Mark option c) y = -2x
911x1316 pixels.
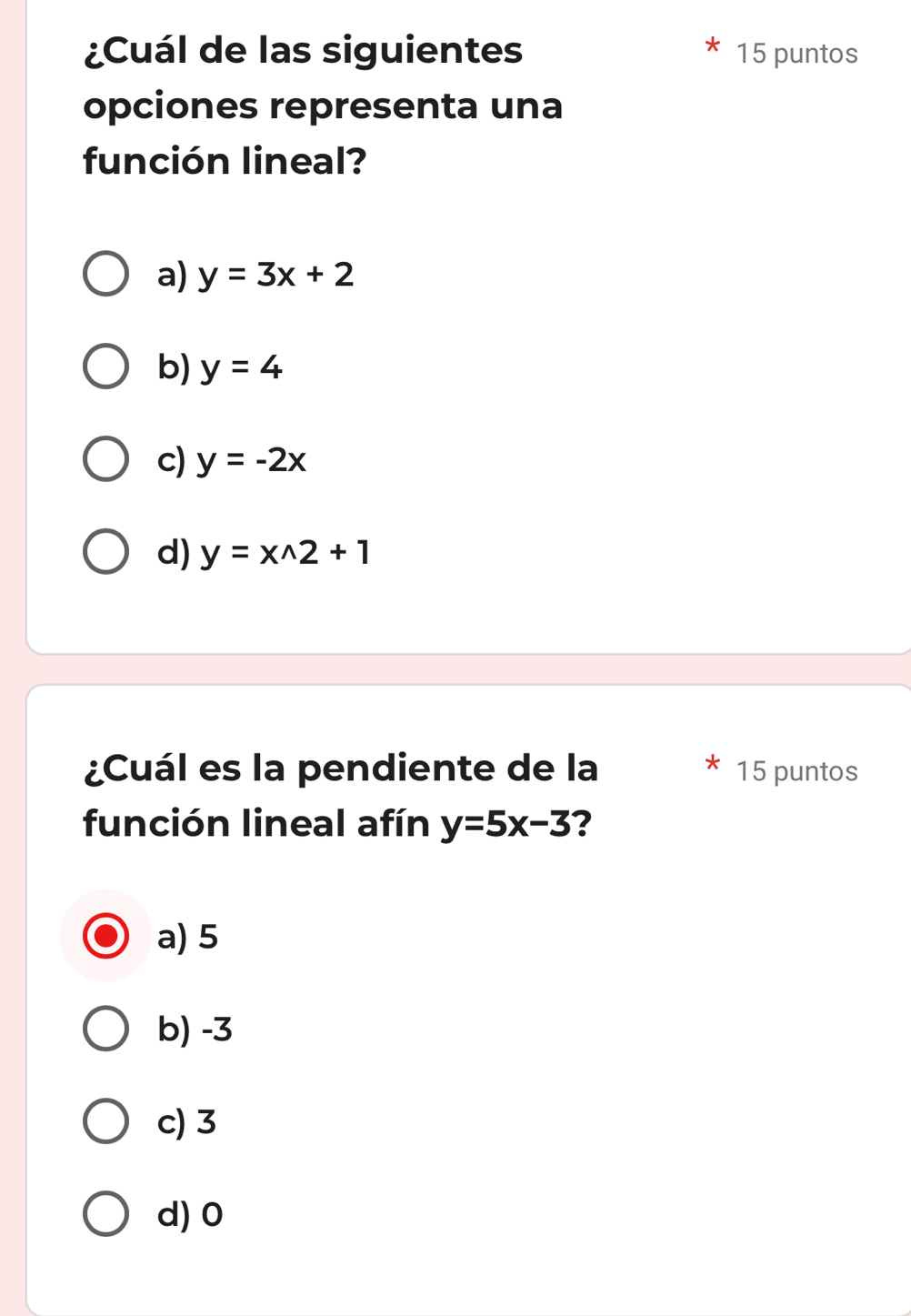pos(106,459)
